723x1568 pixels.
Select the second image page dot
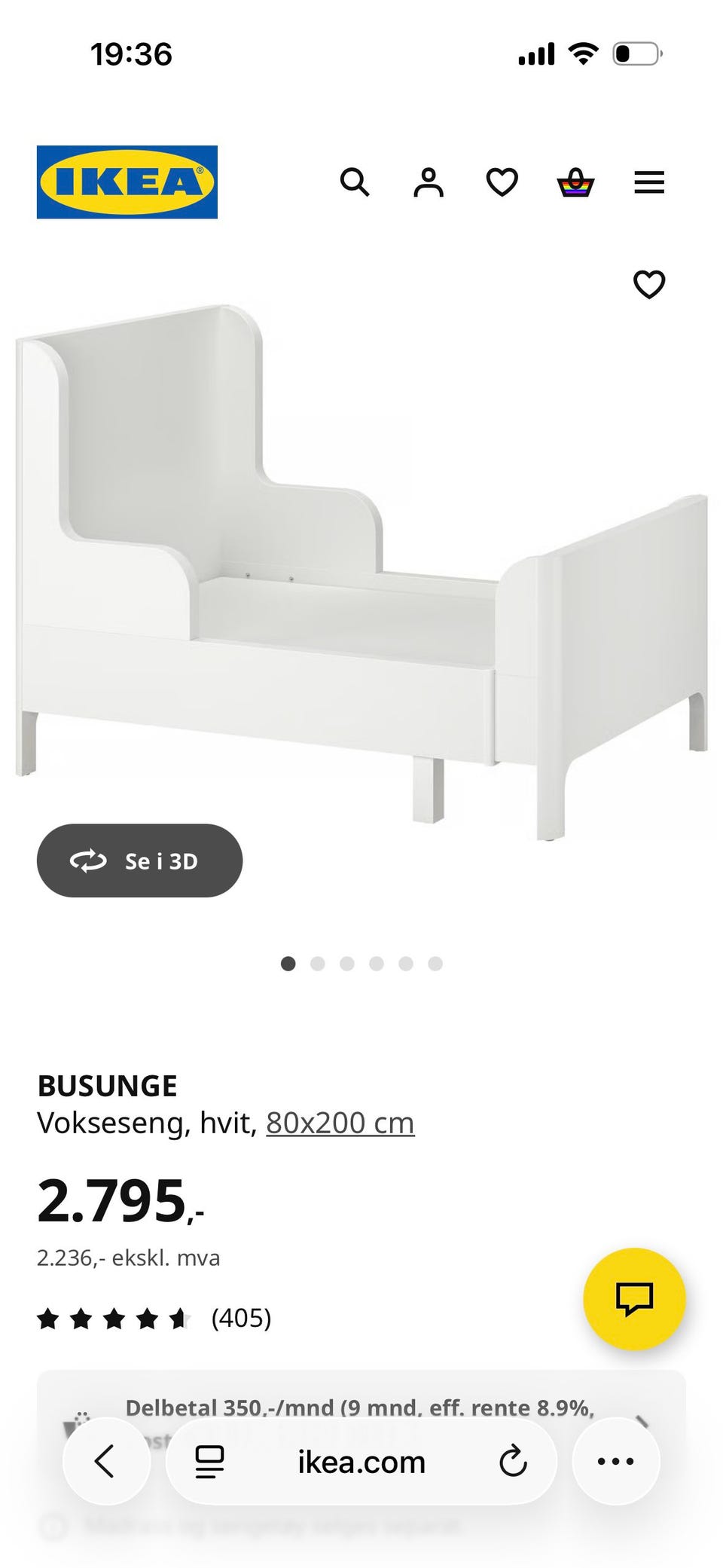click(317, 964)
